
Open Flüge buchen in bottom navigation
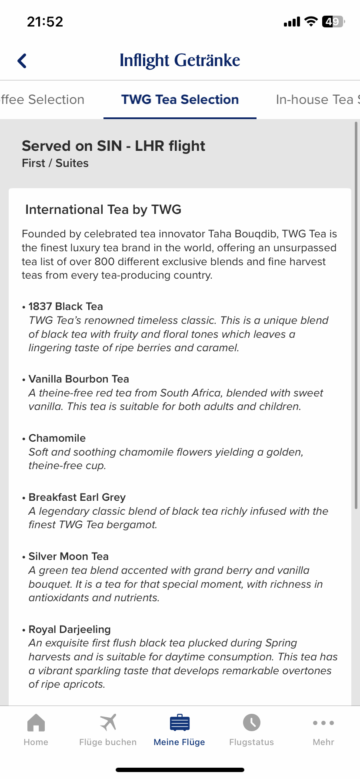click(108, 730)
